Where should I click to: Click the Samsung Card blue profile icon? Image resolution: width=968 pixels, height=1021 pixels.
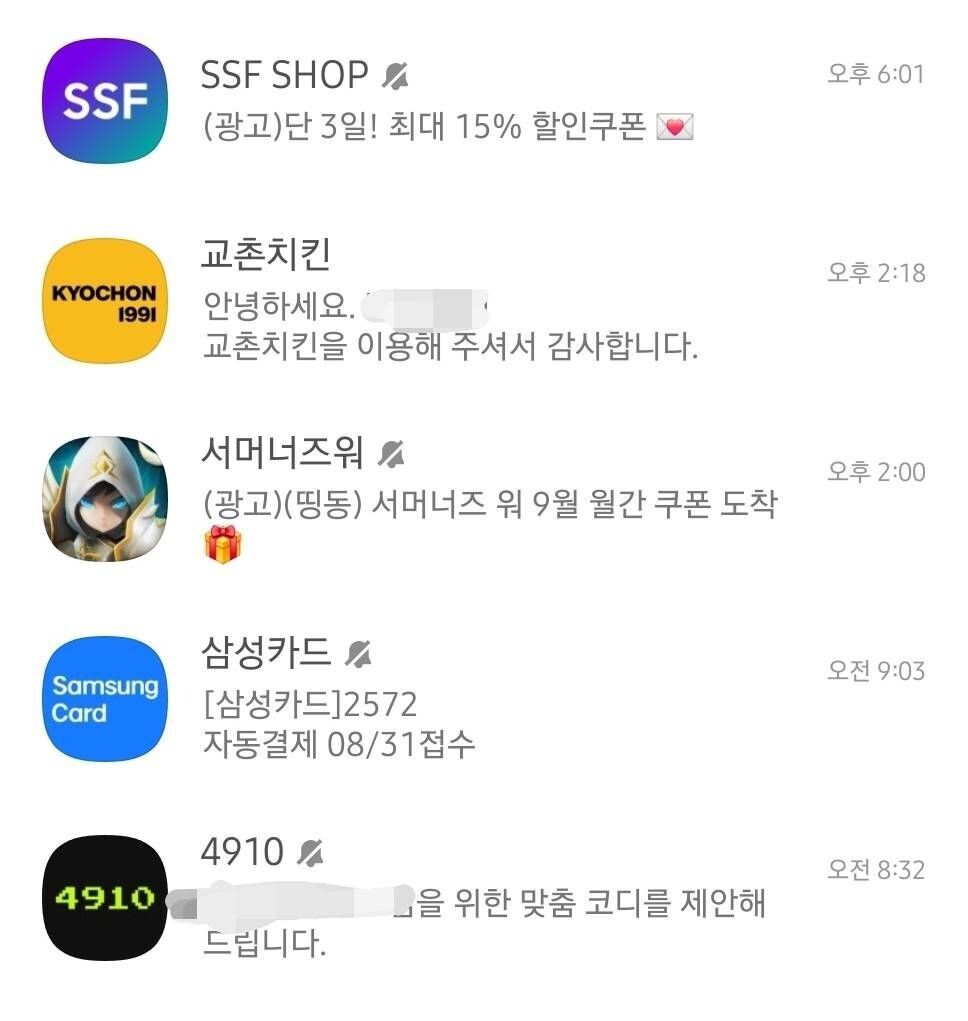(x=103, y=697)
